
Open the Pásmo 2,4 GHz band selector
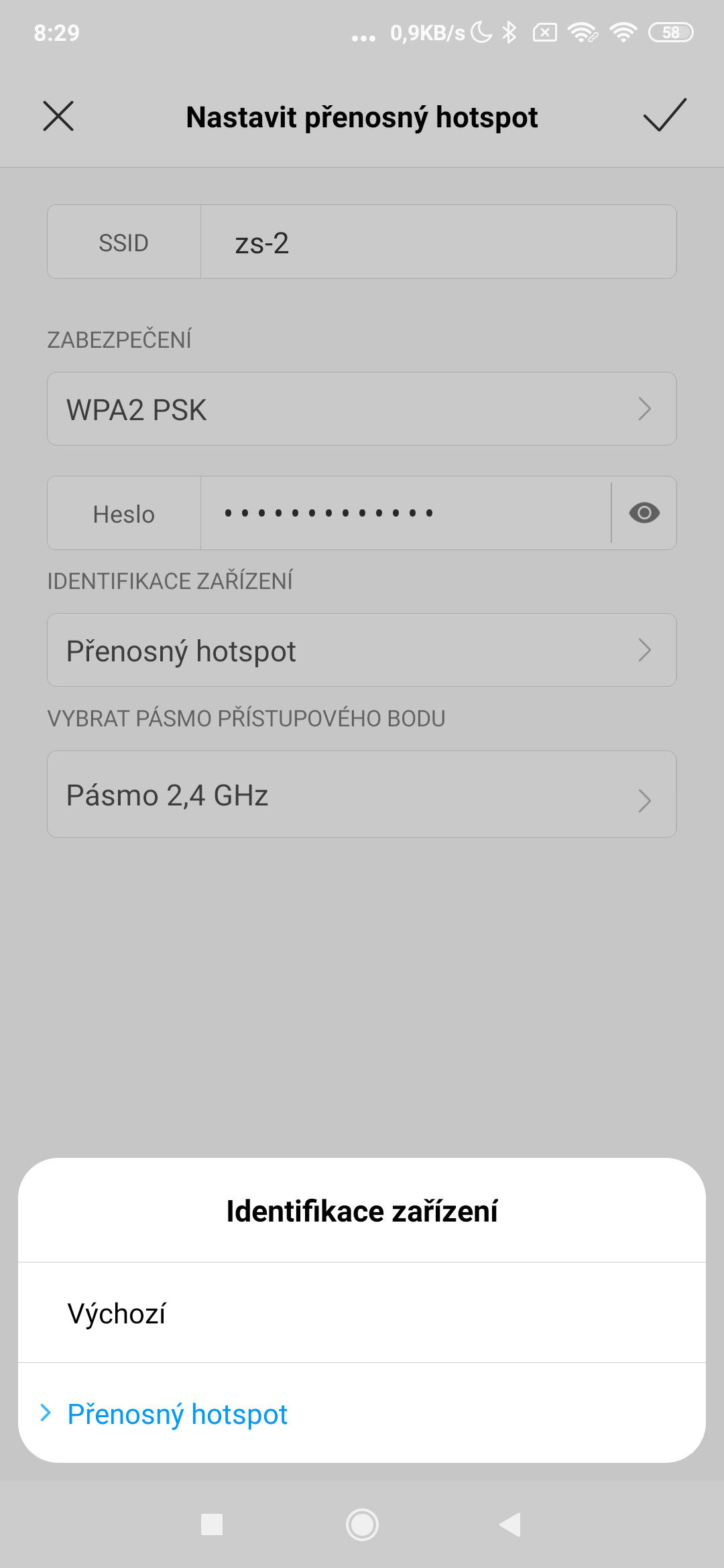362,795
